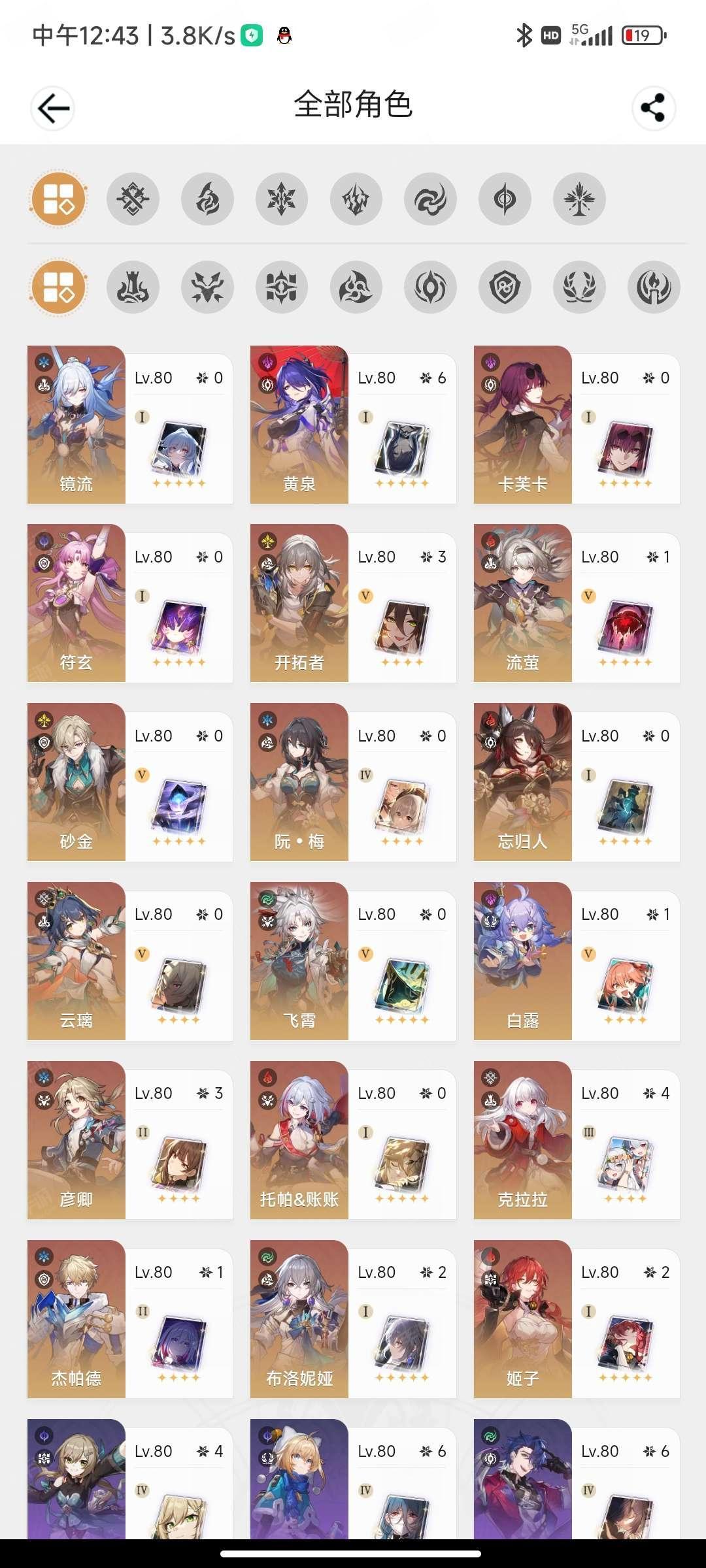Filter by the fire element icon
Screen dimensions: 706x1568
click(x=207, y=199)
